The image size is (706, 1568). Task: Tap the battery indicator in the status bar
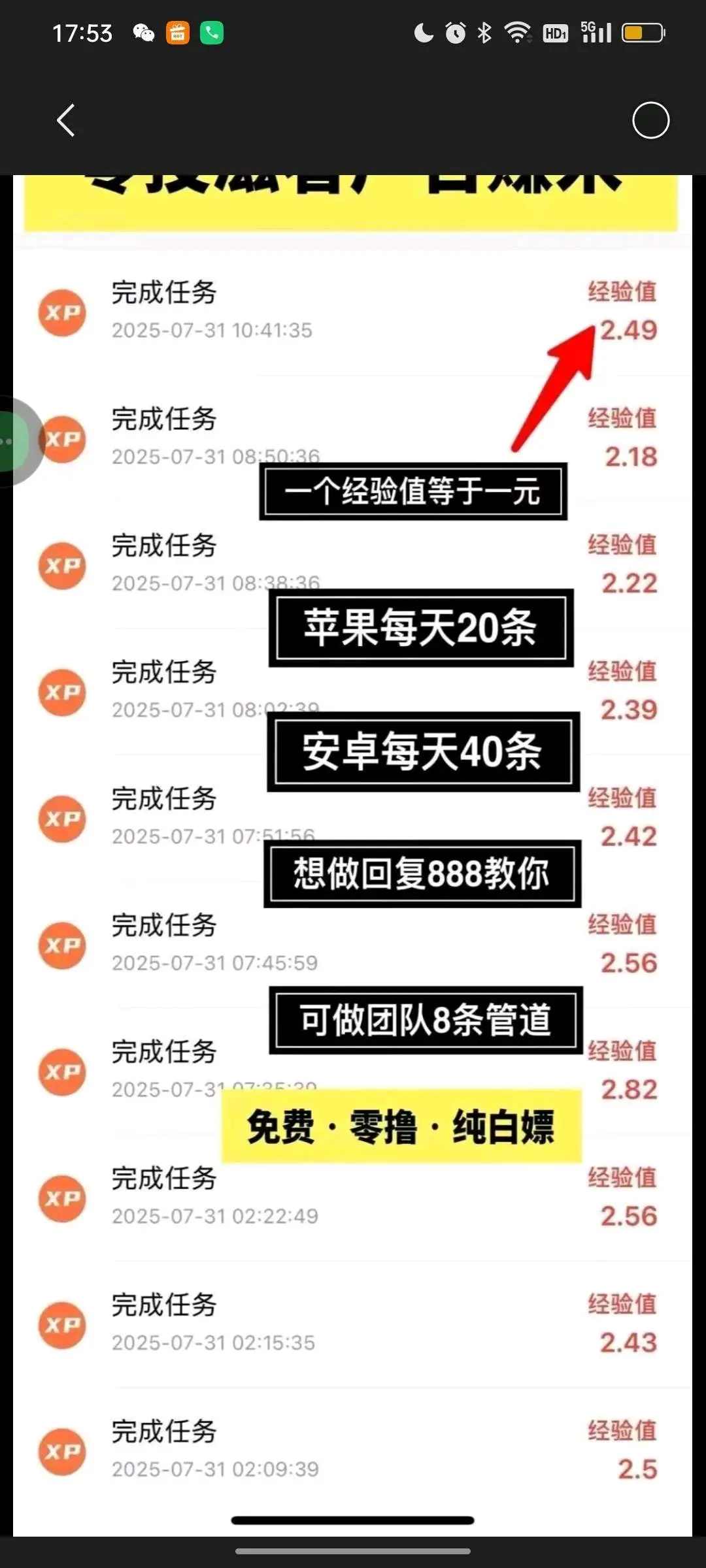click(643, 32)
